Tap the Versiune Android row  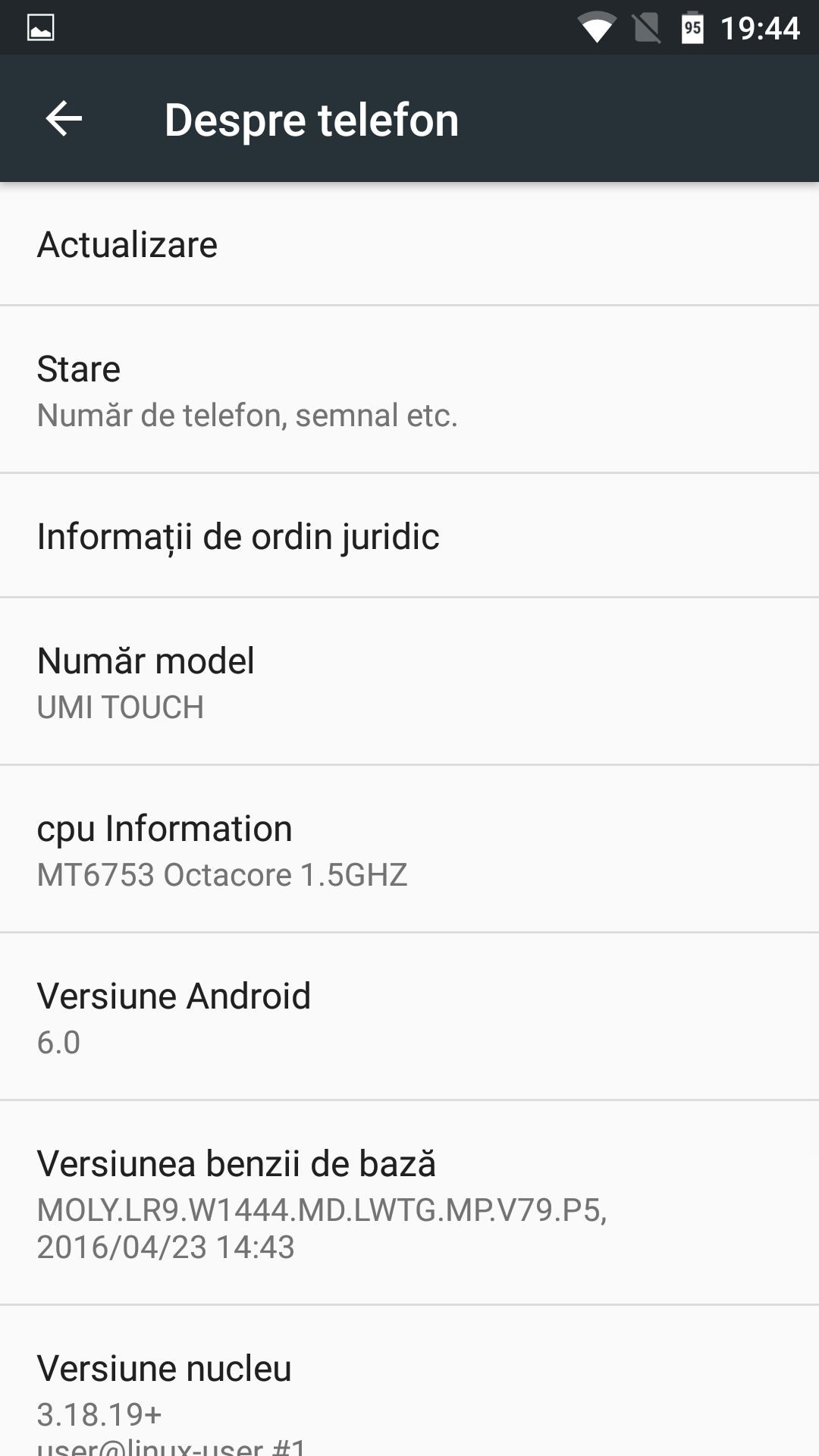409,1017
